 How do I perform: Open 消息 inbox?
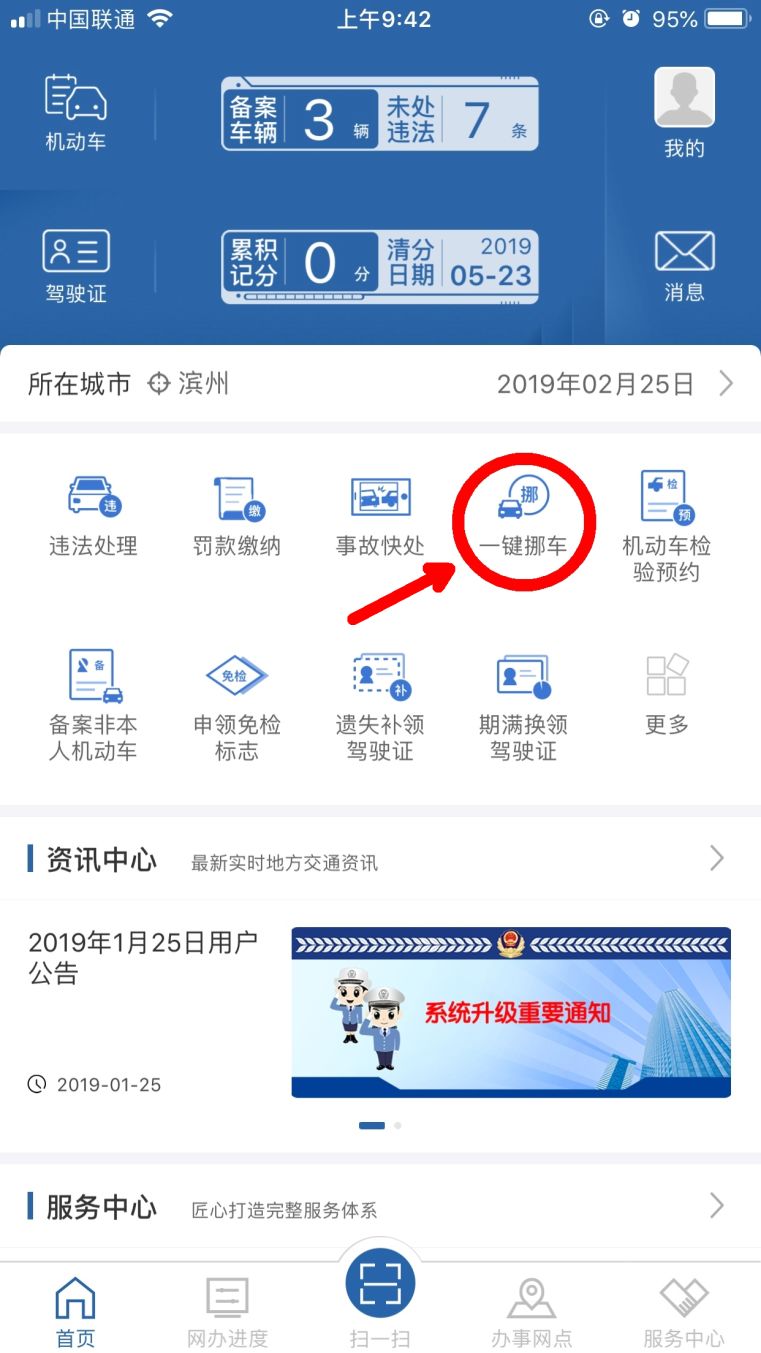(x=684, y=265)
